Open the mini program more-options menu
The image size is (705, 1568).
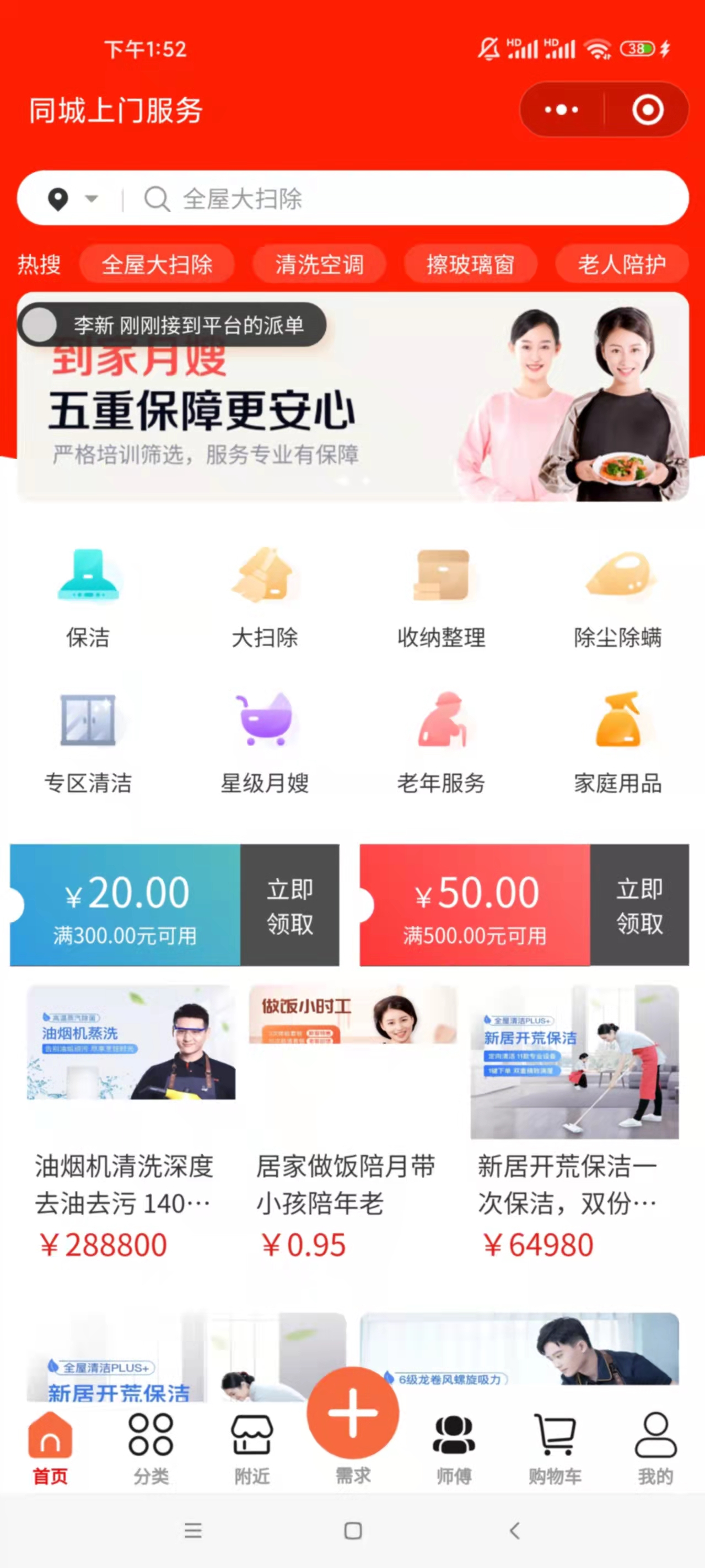pos(561,110)
